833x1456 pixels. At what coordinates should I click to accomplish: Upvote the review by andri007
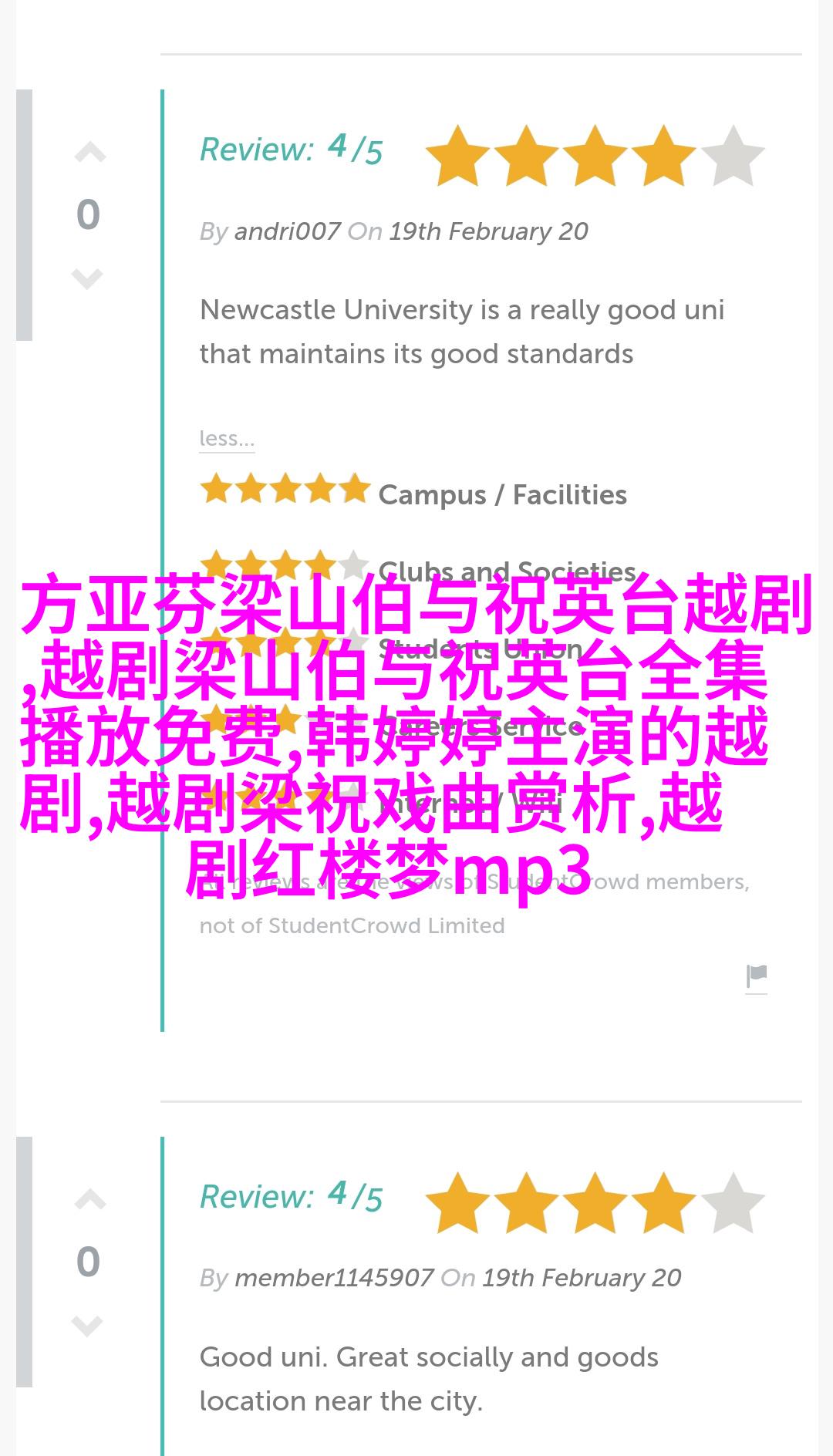[89, 153]
